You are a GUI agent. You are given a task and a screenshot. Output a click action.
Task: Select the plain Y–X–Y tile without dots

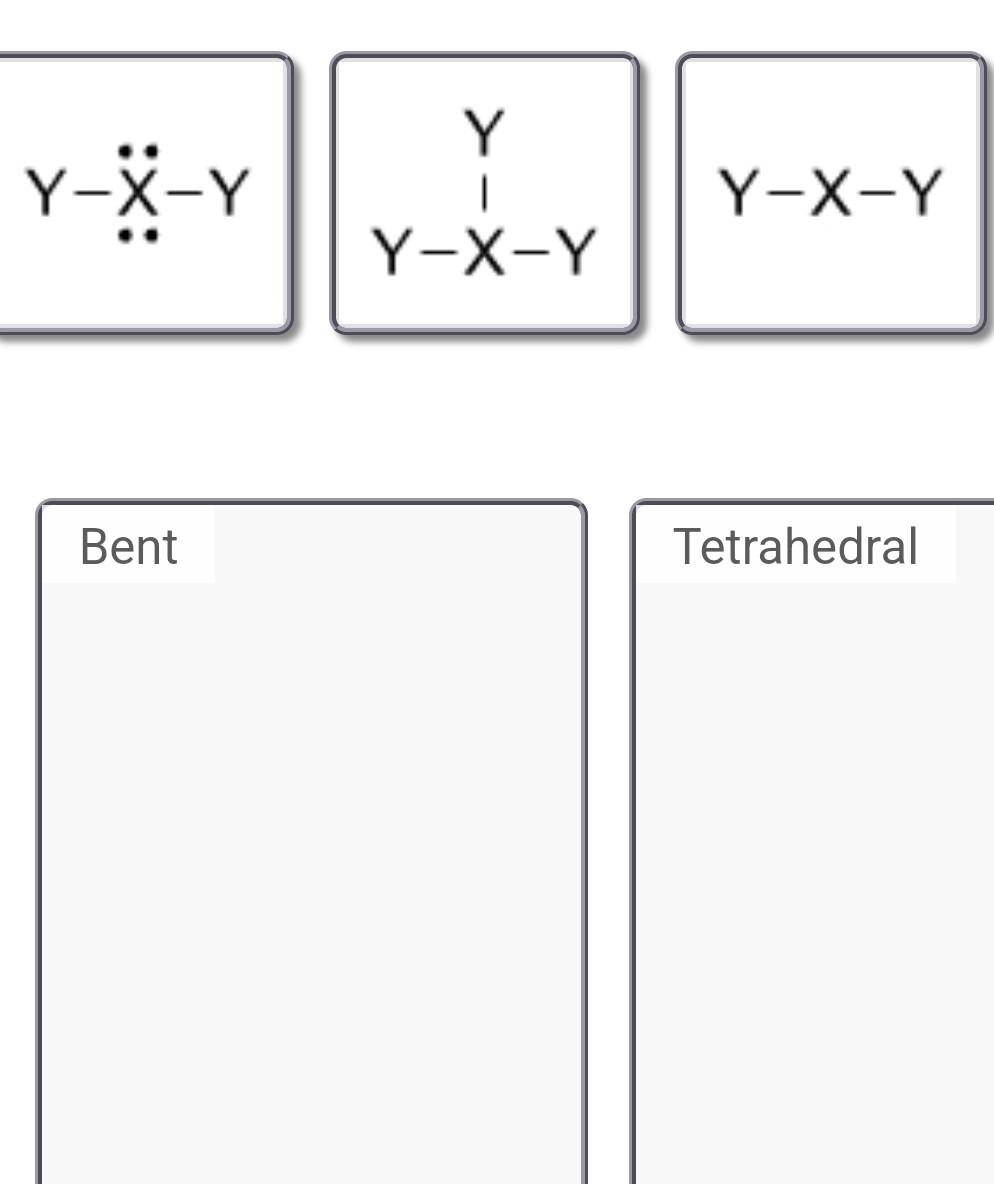coord(830,193)
